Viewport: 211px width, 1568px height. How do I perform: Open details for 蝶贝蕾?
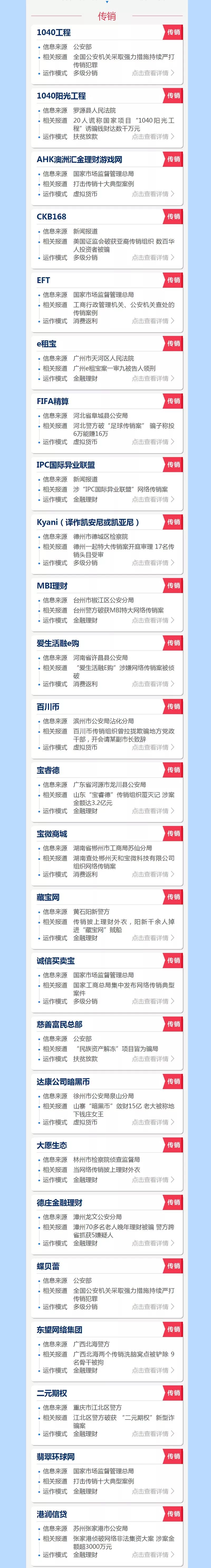coord(152,1307)
